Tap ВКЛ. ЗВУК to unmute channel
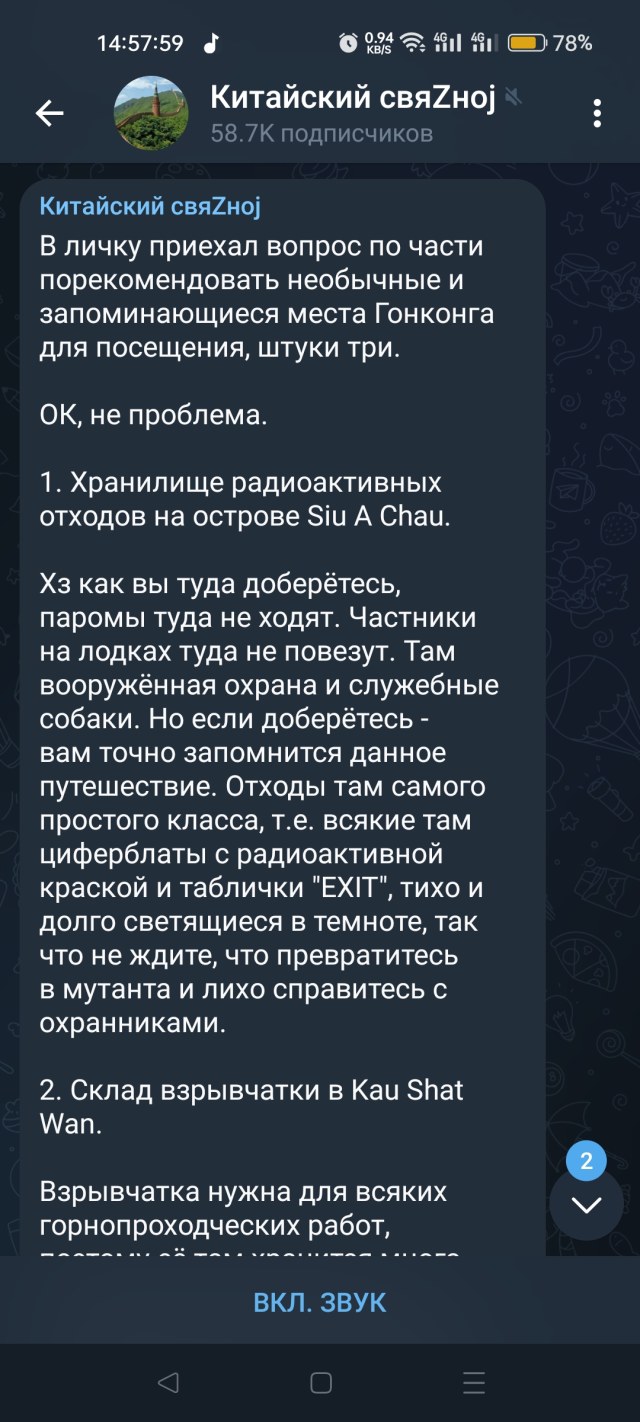 (x=320, y=1302)
